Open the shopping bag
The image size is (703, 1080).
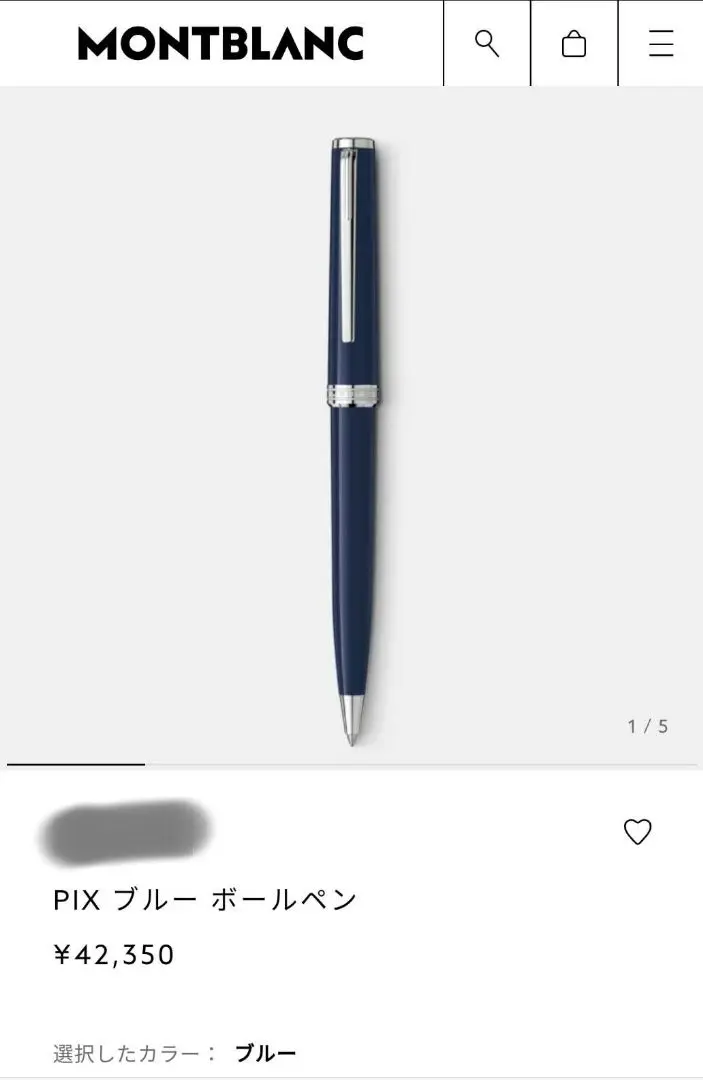[574, 44]
